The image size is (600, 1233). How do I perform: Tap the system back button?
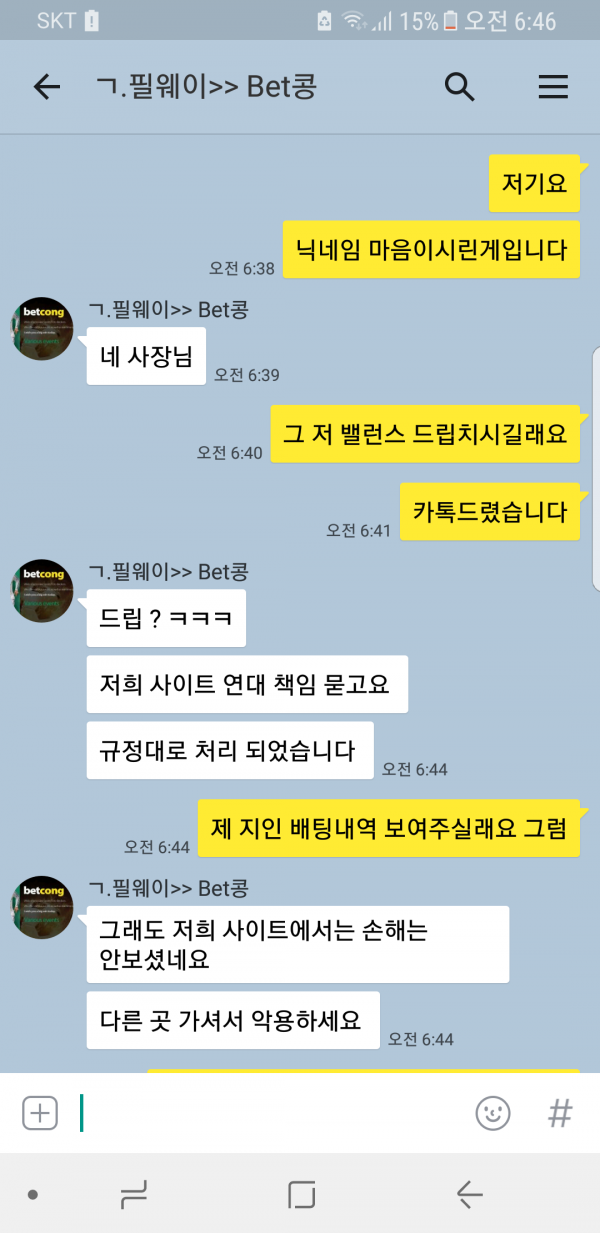(469, 1194)
